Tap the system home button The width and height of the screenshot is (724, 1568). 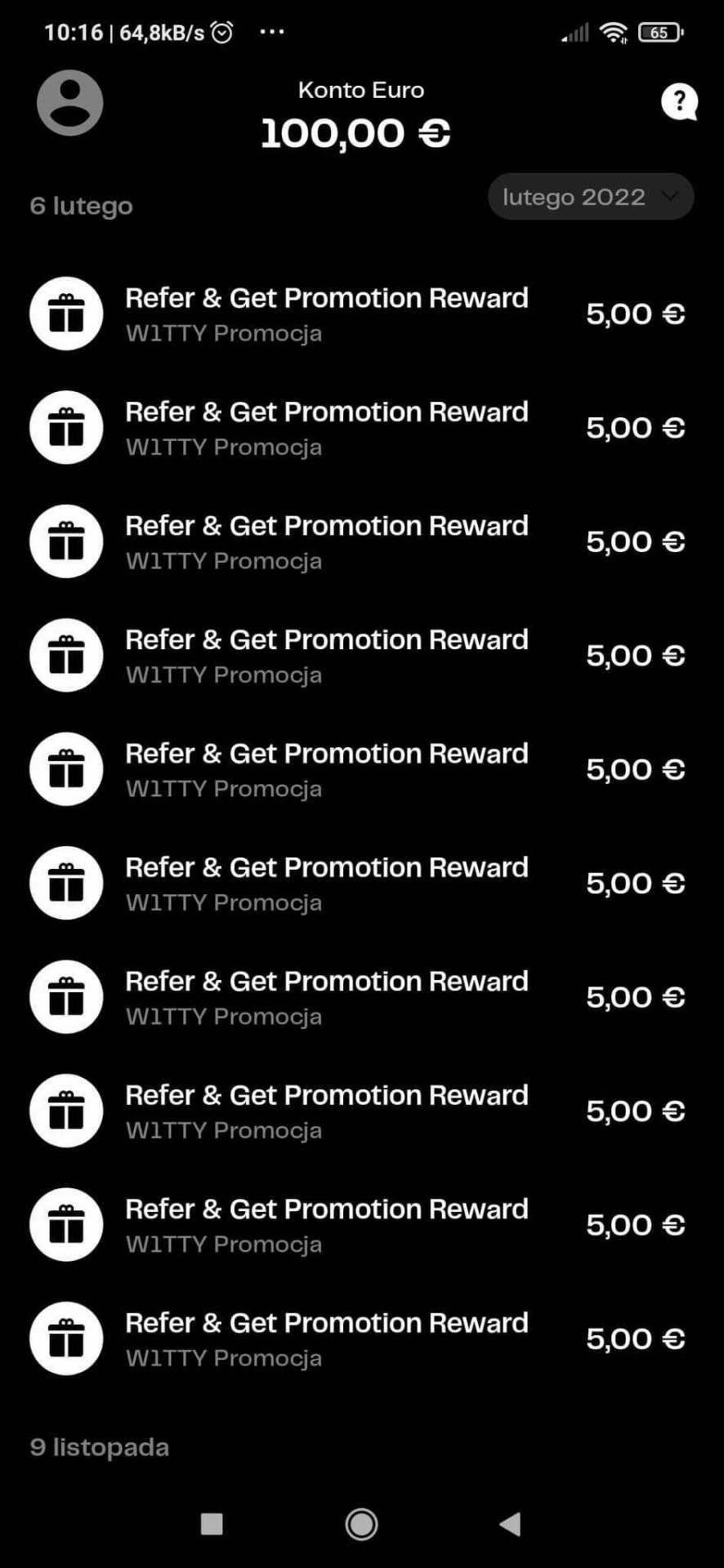point(361,1523)
